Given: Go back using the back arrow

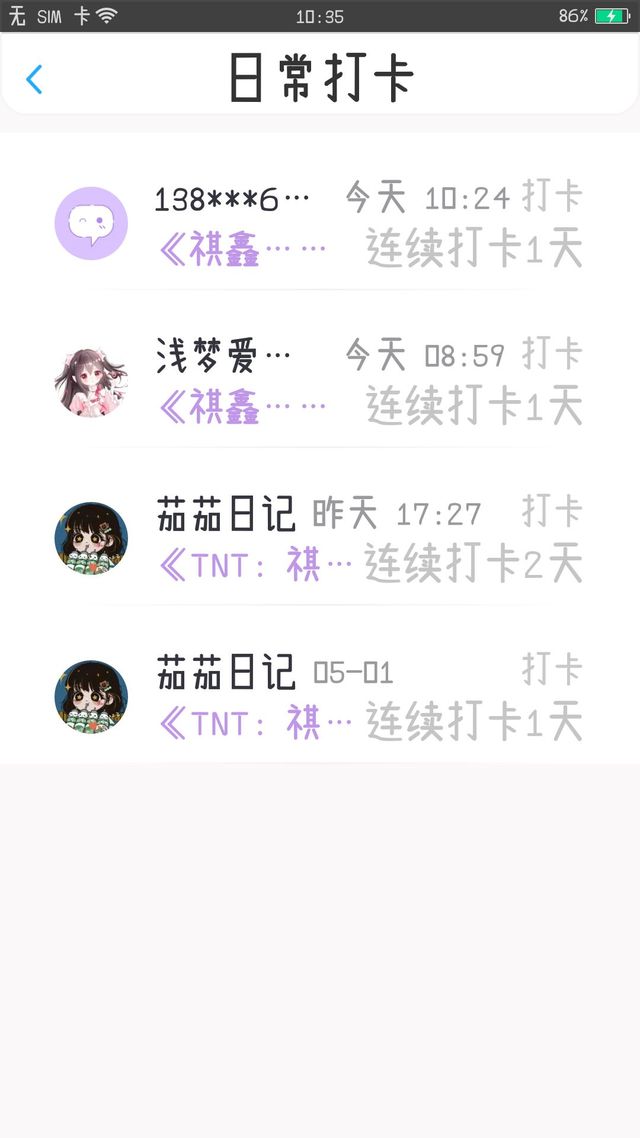Looking at the screenshot, I should coord(34,79).
